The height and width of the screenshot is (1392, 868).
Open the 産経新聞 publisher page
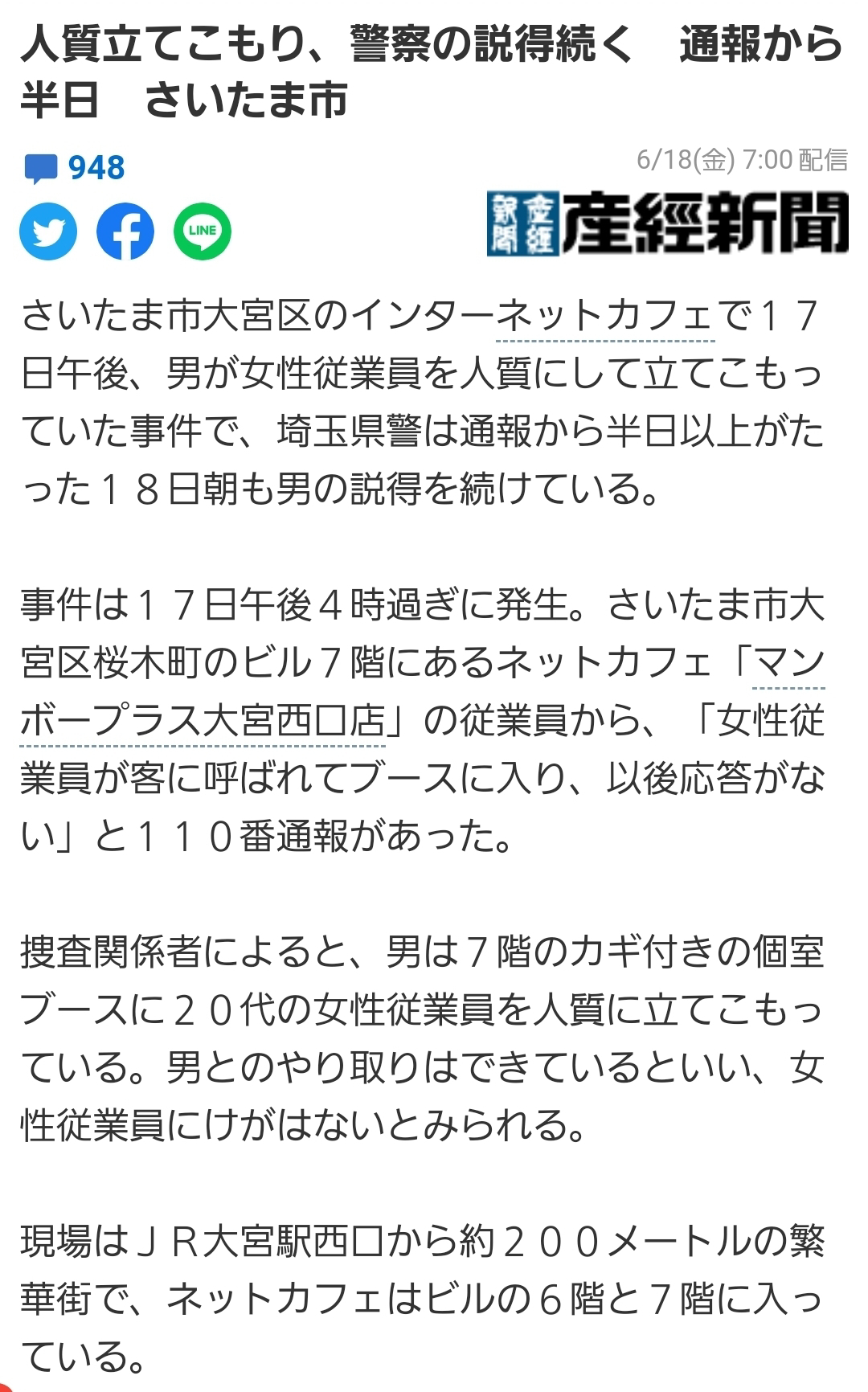[668, 223]
